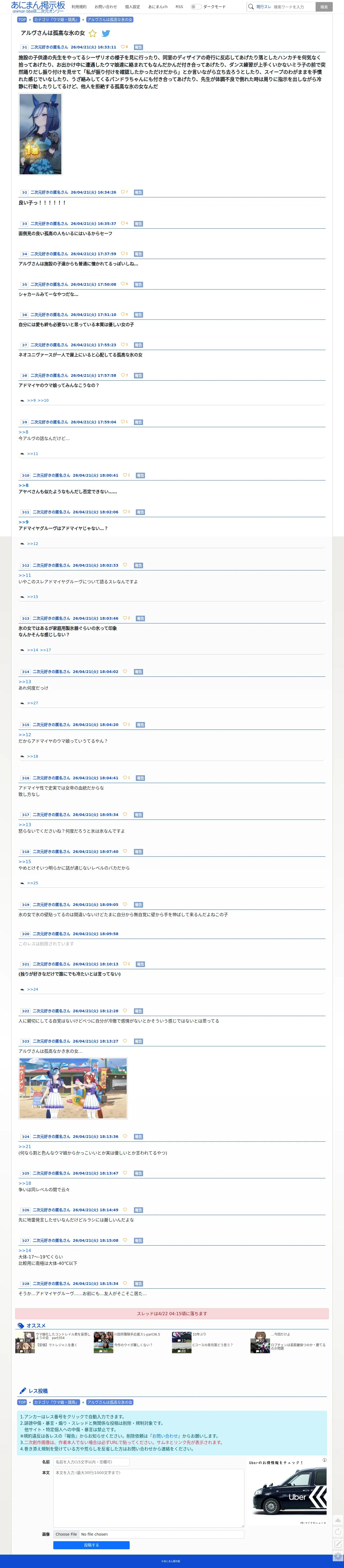Viewport: 344px width, 1568px height.
Task: Tap the search keyword input field
Action: point(293,7)
